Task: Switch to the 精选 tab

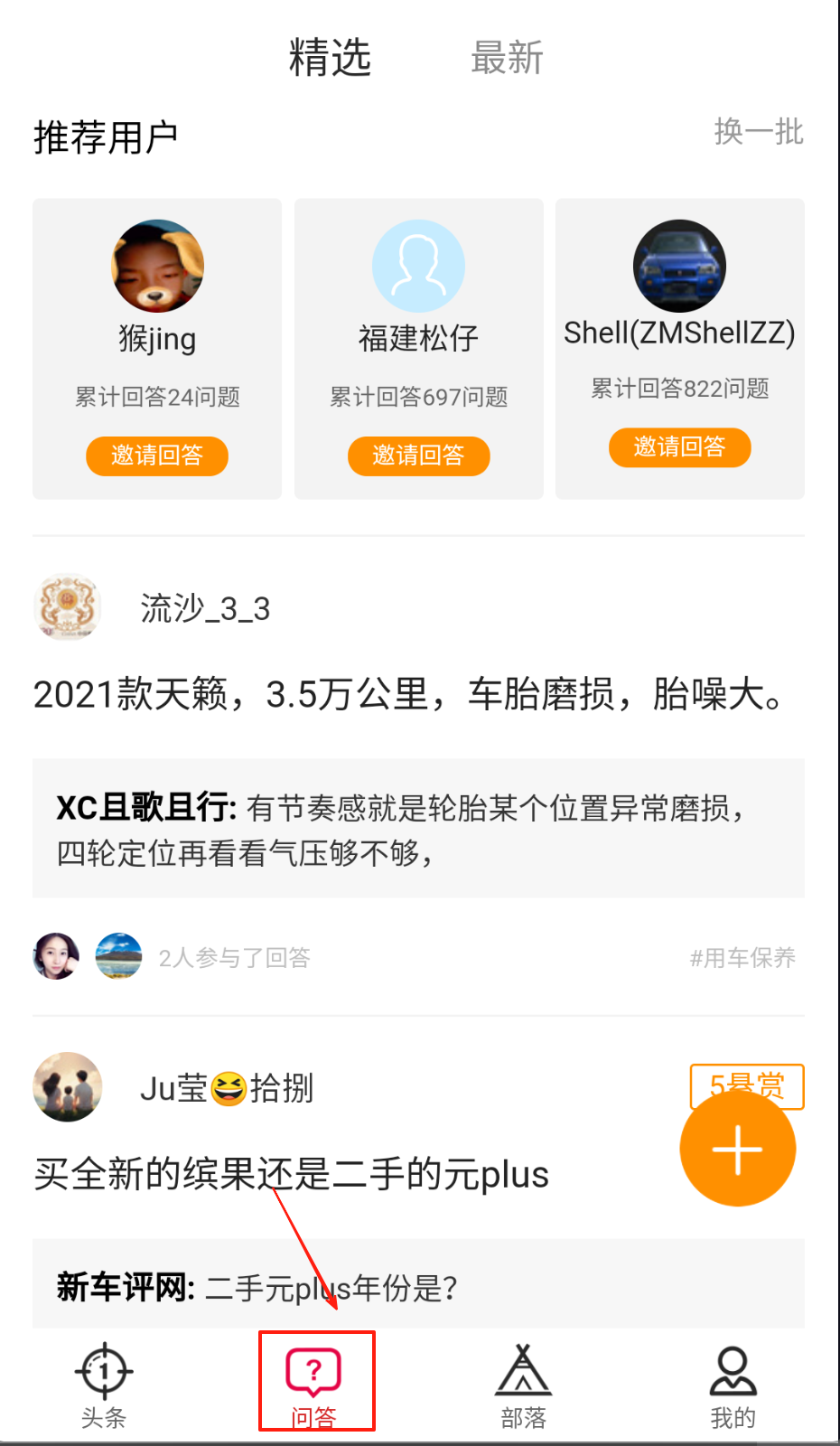Action: 330,58
